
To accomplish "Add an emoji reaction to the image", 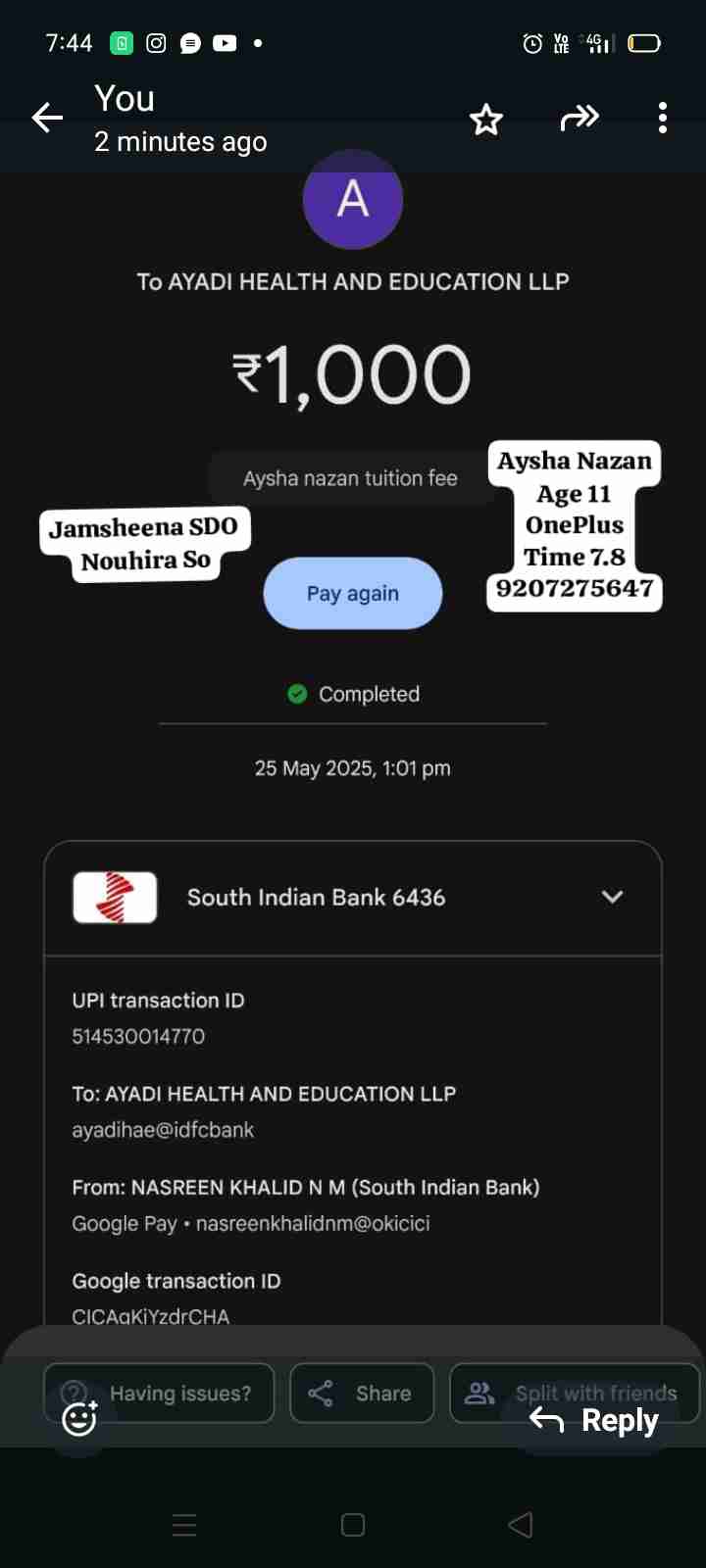I will coord(79,1418).
